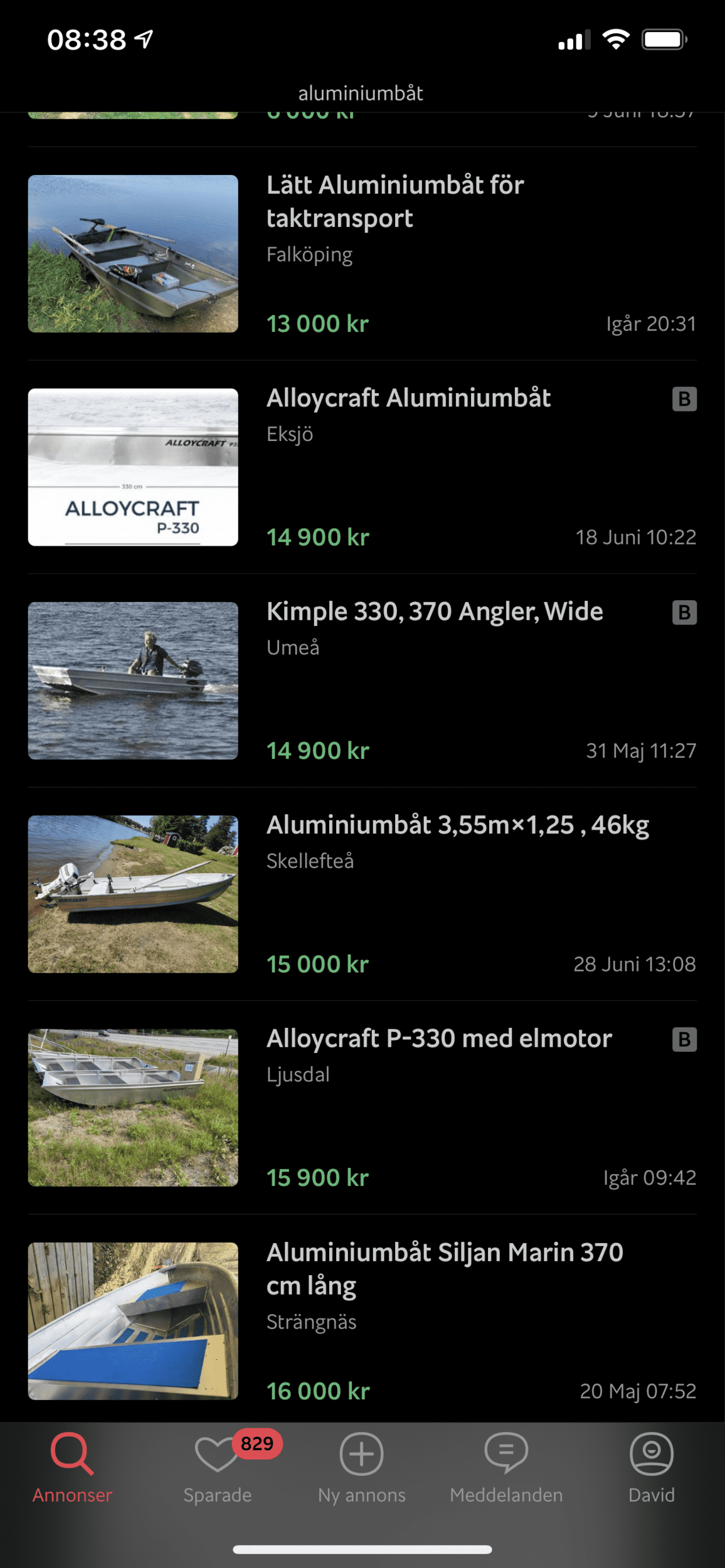The width and height of the screenshot is (725, 1568).
Task: Open the Aluminiumbåt 3,55m×1,25, 46kg listing
Action: tap(362, 894)
